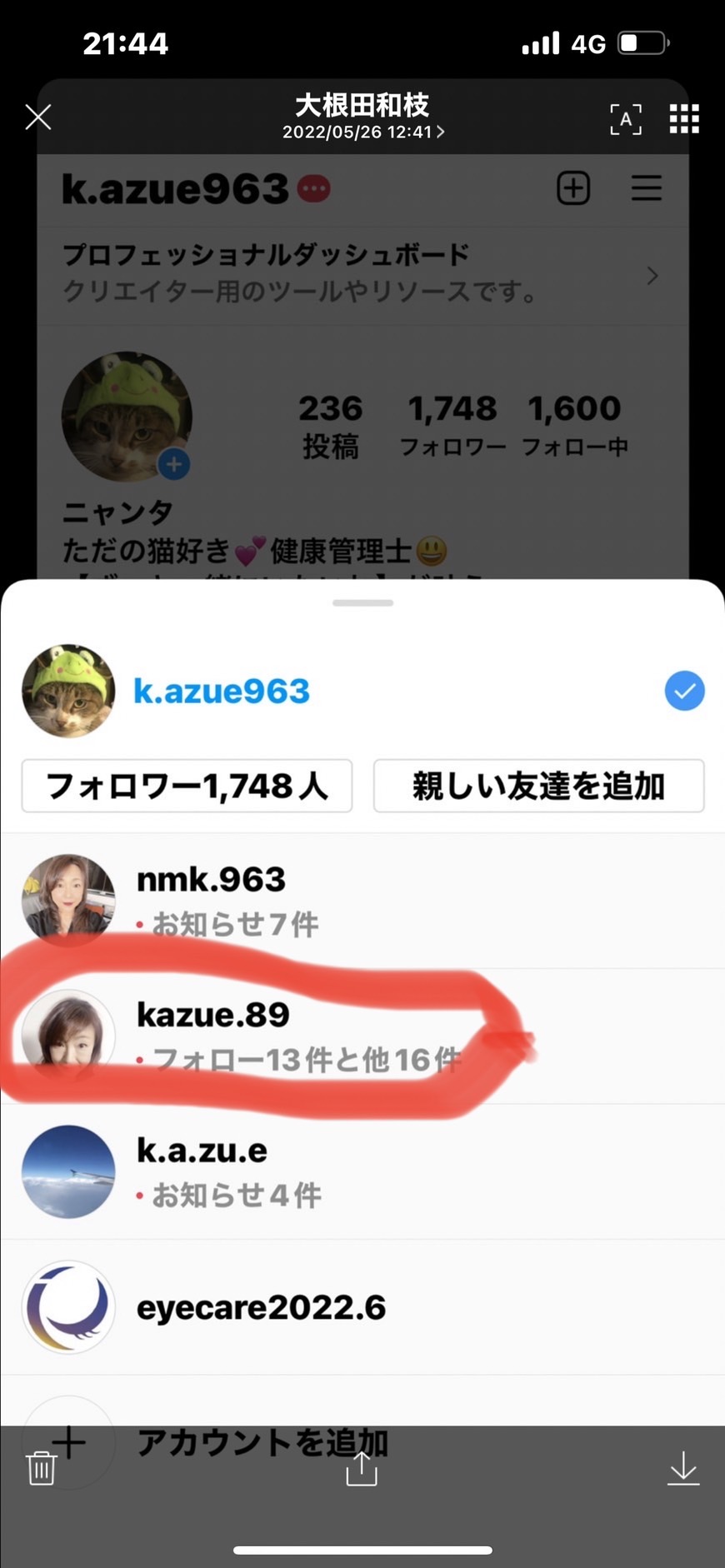The image size is (725, 1568).
Task: Jump to the message dated 2022/05/26 12:41
Action: 362,132
